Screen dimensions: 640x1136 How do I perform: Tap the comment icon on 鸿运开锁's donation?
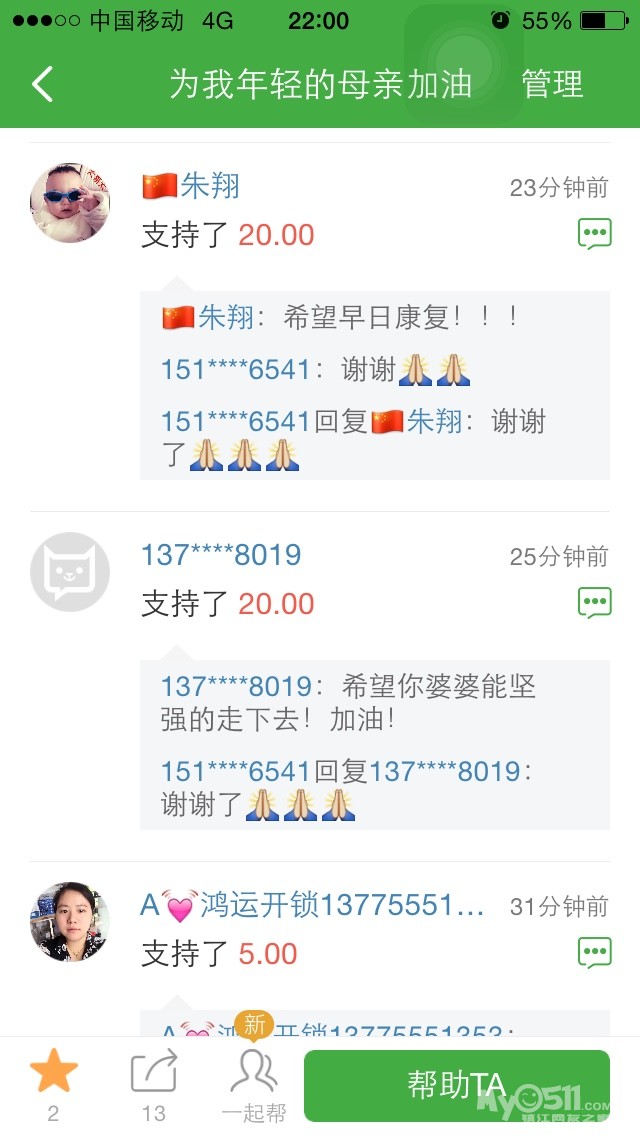click(x=594, y=953)
